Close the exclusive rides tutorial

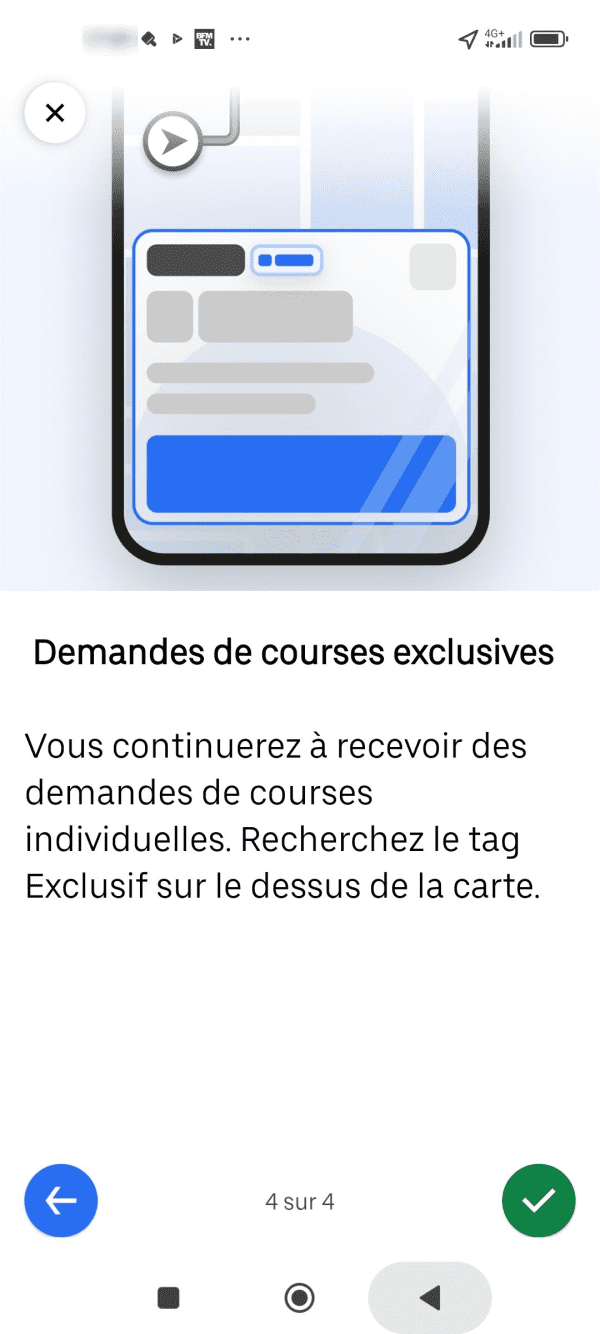tap(55, 113)
